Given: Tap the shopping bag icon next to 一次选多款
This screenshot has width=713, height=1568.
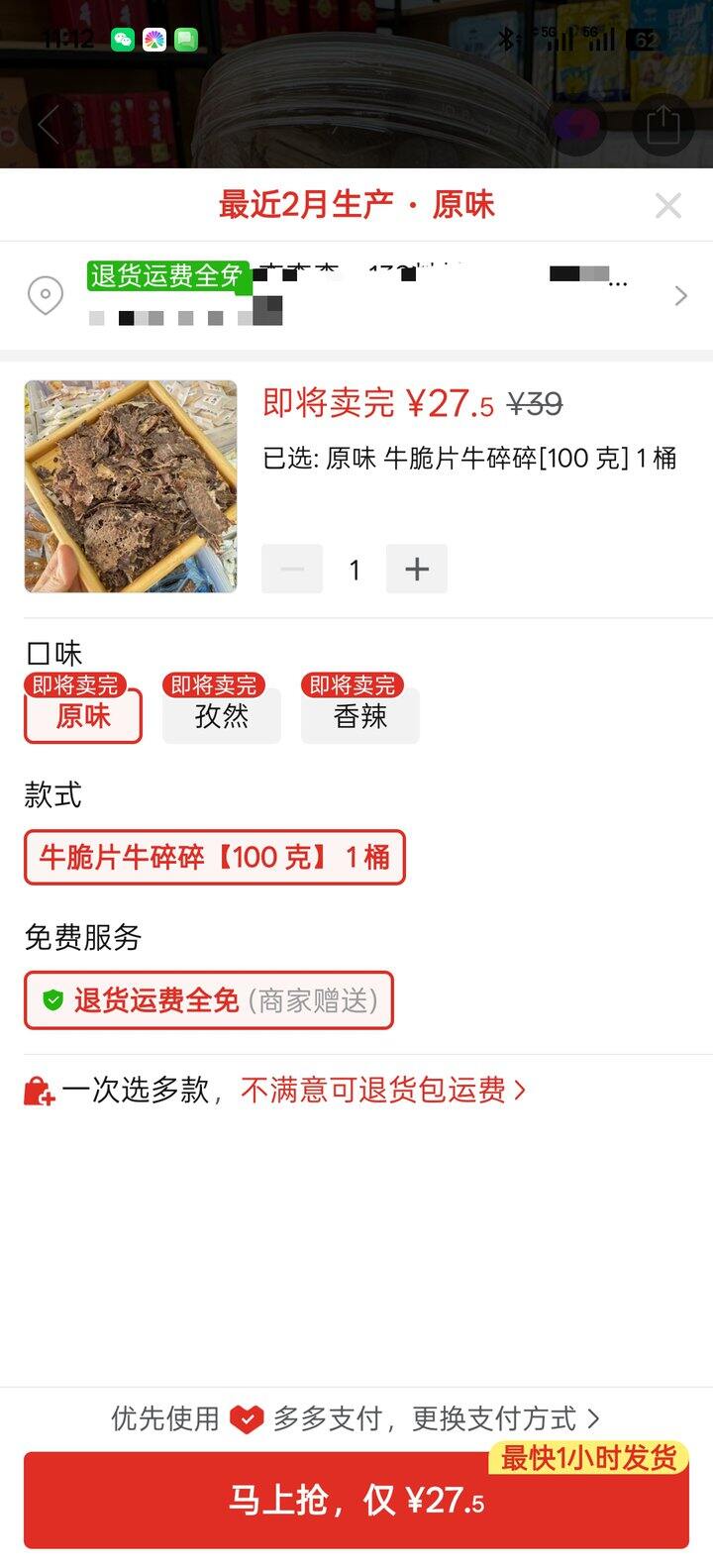Looking at the screenshot, I should pyautogui.click(x=40, y=1090).
